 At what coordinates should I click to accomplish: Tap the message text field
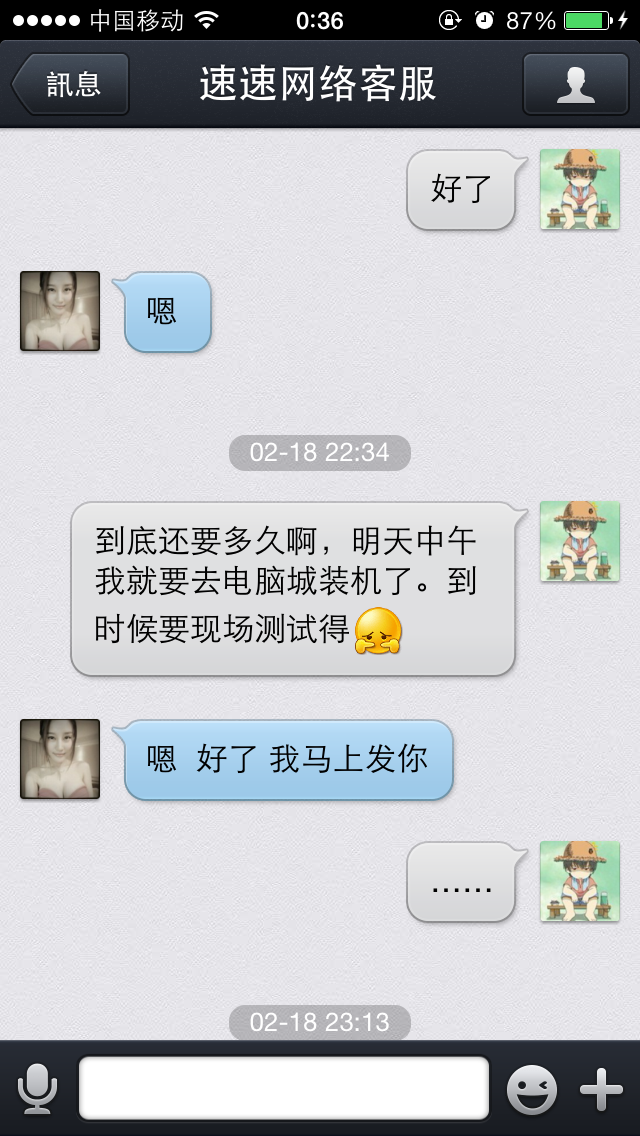283,1088
